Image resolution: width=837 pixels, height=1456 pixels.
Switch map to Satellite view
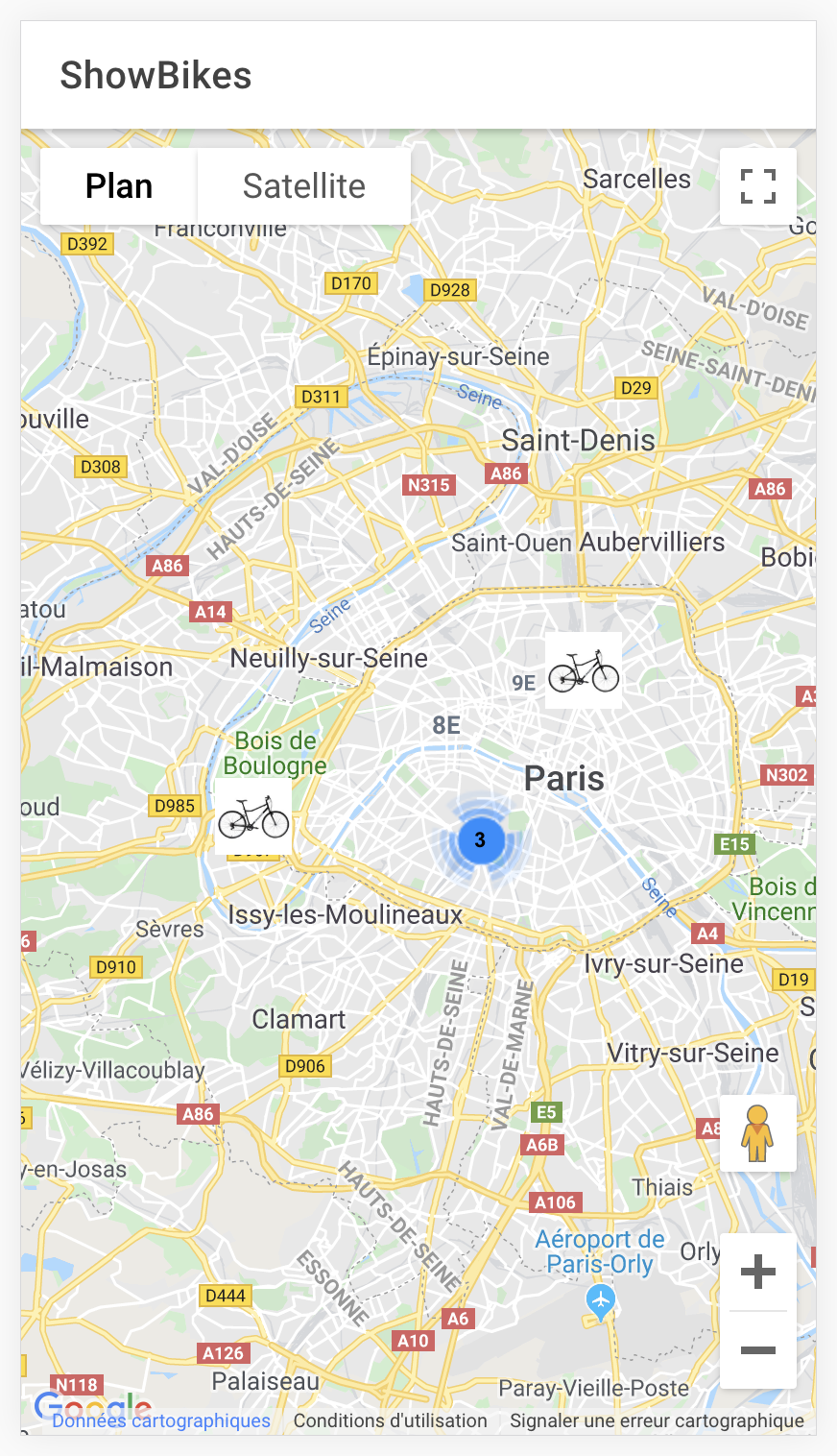304,186
